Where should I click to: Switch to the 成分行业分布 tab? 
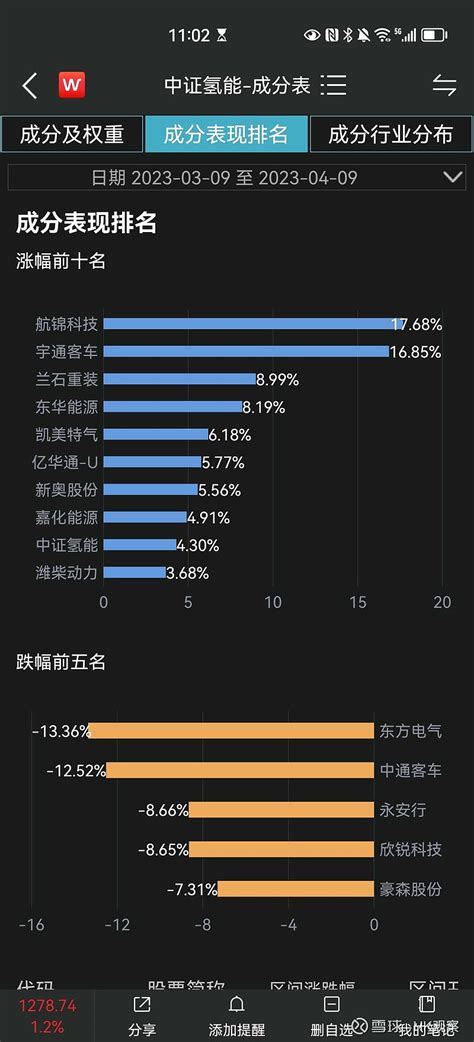pyautogui.click(x=391, y=134)
